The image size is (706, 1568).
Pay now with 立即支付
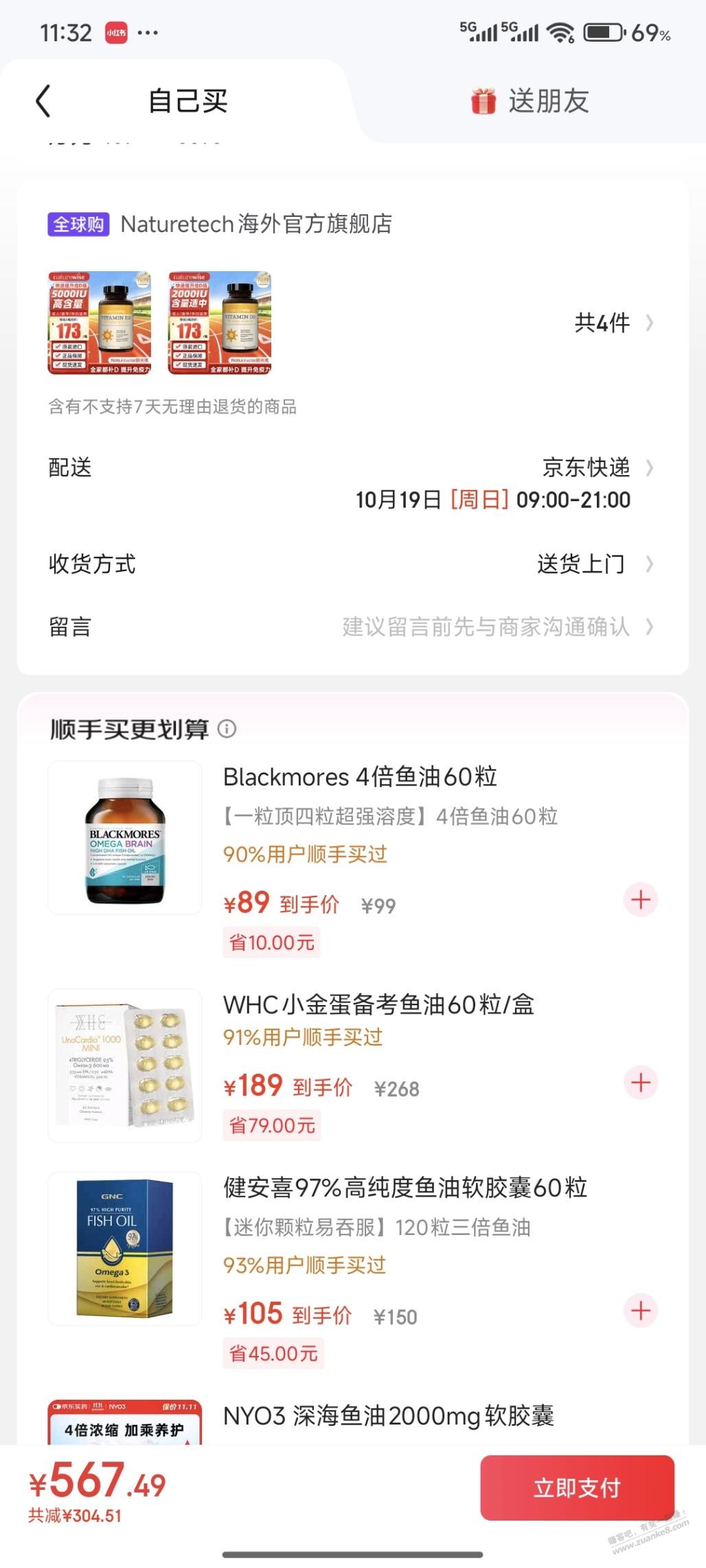pos(576,1487)
